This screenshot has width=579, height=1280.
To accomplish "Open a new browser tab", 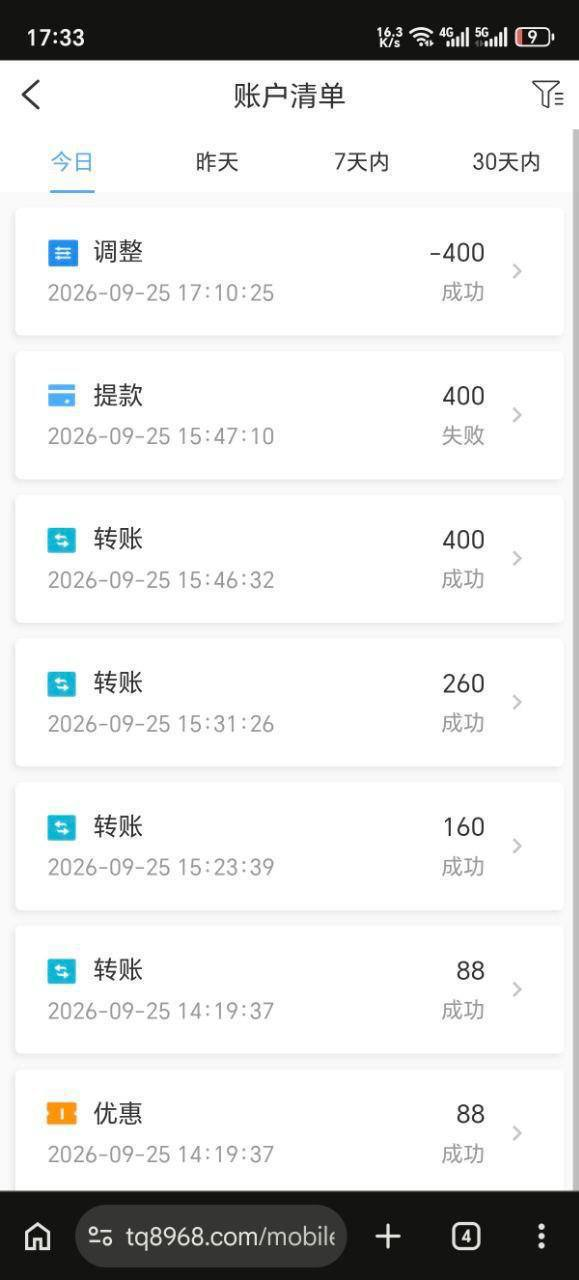I will [388, 1236].
